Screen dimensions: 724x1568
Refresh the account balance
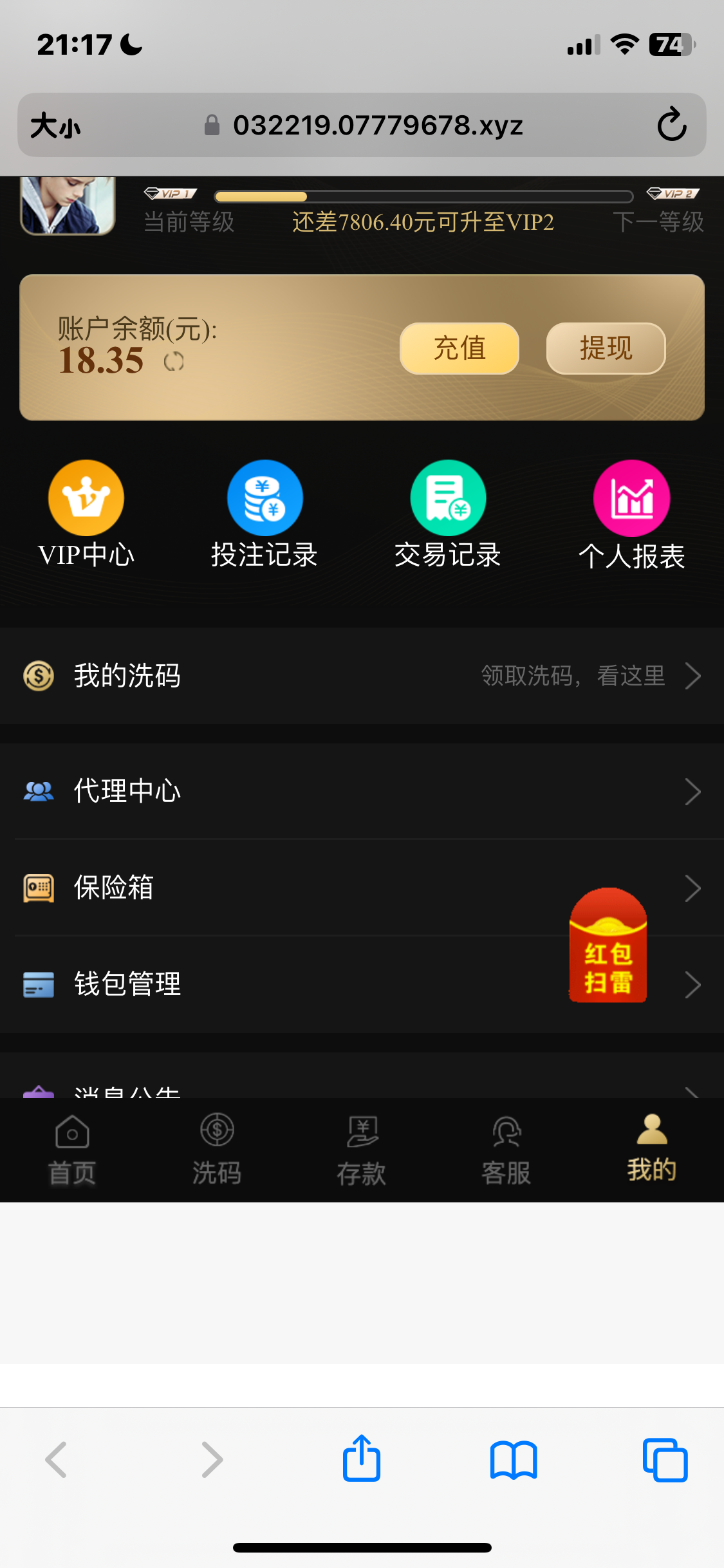click(x=174, y=362)
